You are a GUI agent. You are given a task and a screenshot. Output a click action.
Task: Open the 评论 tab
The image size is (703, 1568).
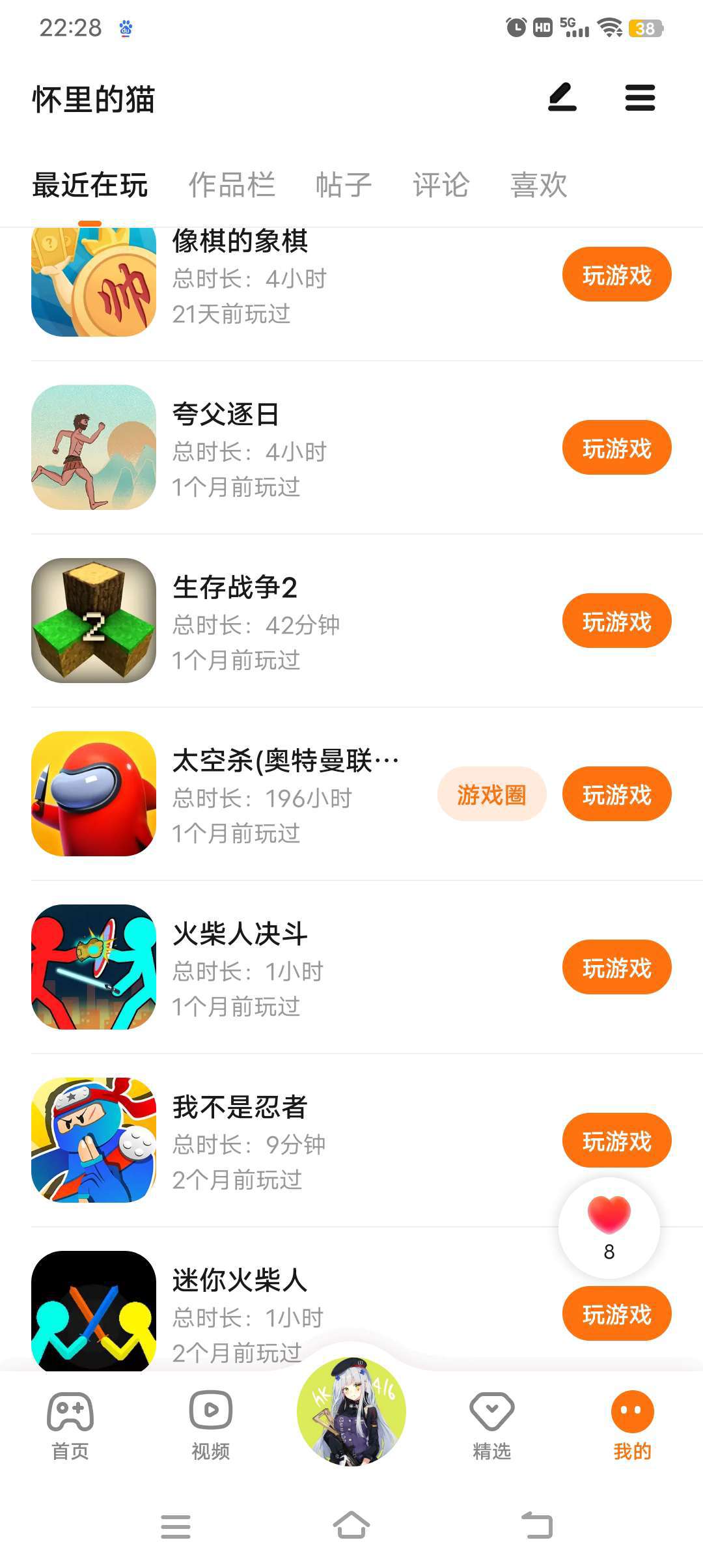[x=441, y=185]
